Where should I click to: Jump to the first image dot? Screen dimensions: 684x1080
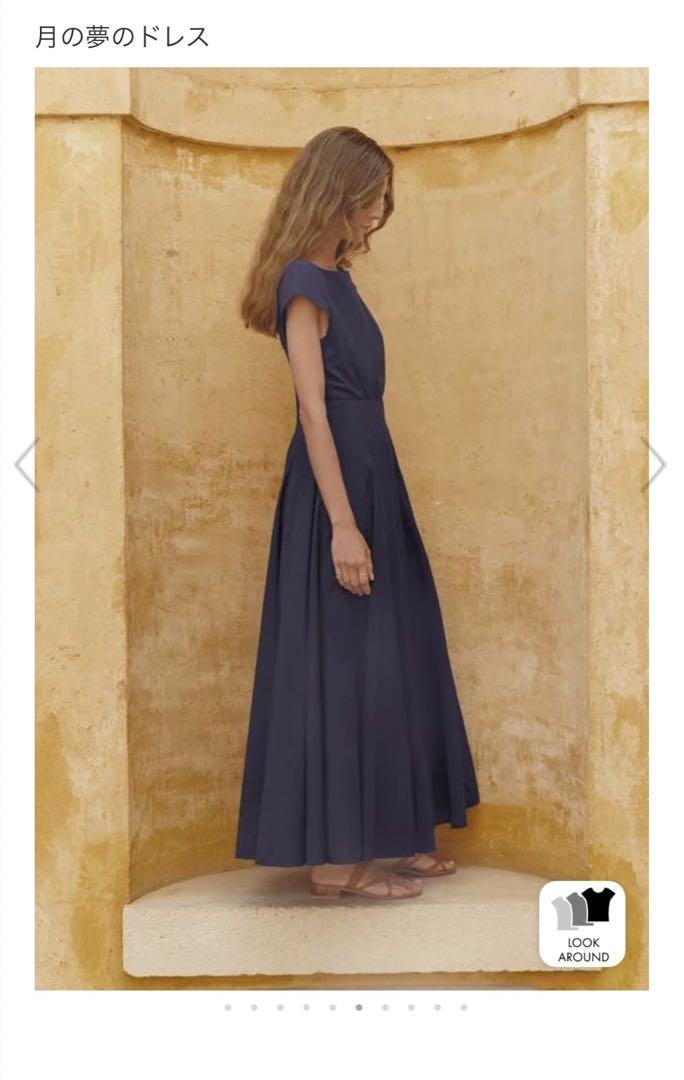pyautogui.click(x=228, y=1007)
